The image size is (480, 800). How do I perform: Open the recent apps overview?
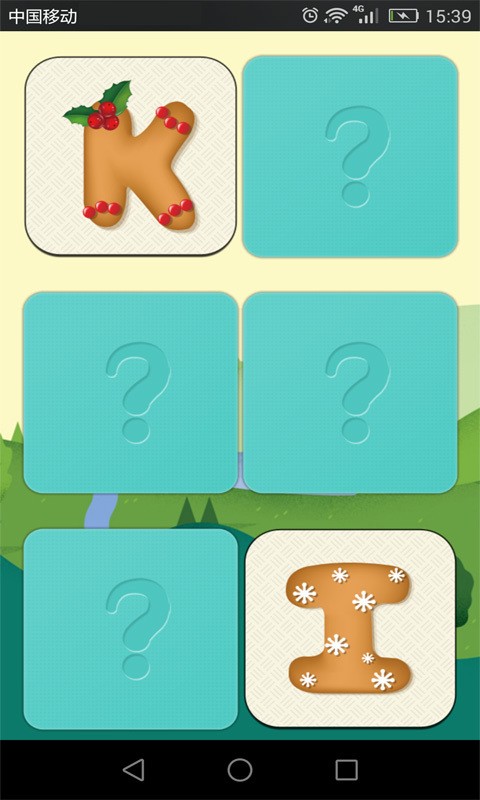coord(346,769)
